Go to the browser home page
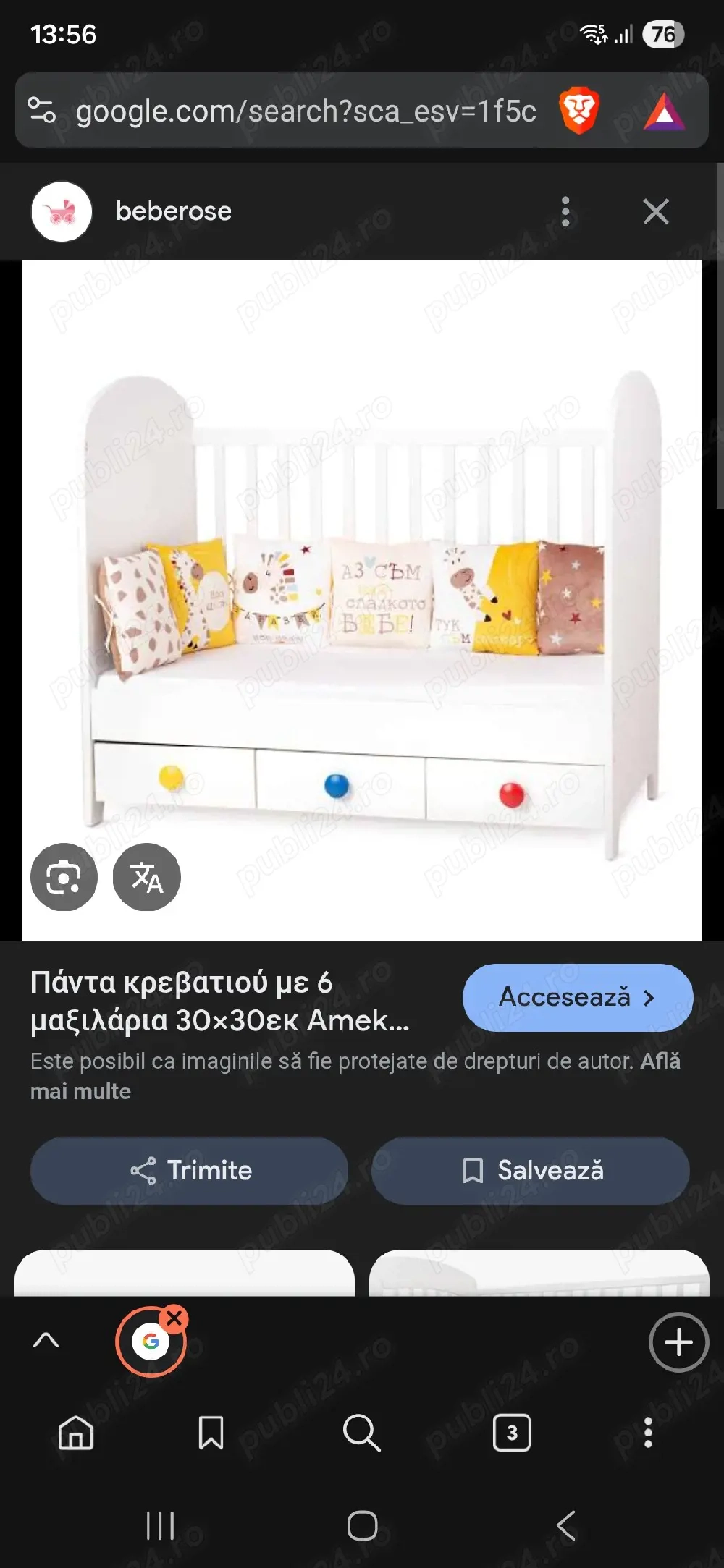The height and width of the screenshot is (1568, 724). coord(76,1432)
